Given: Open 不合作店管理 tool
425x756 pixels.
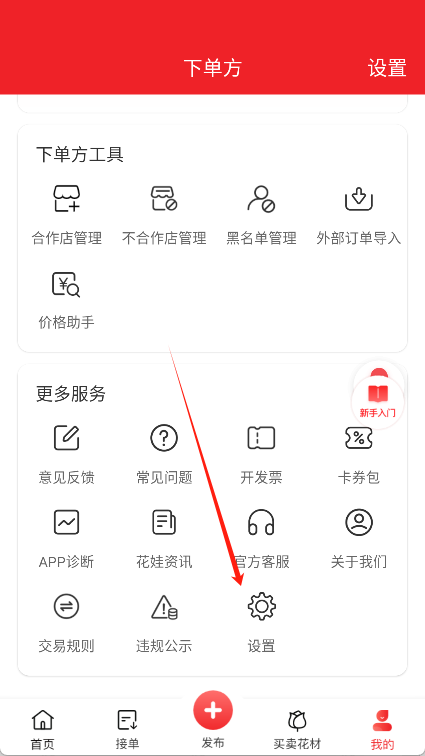Looking at the screenshot, I should click(x=164, y=215).
